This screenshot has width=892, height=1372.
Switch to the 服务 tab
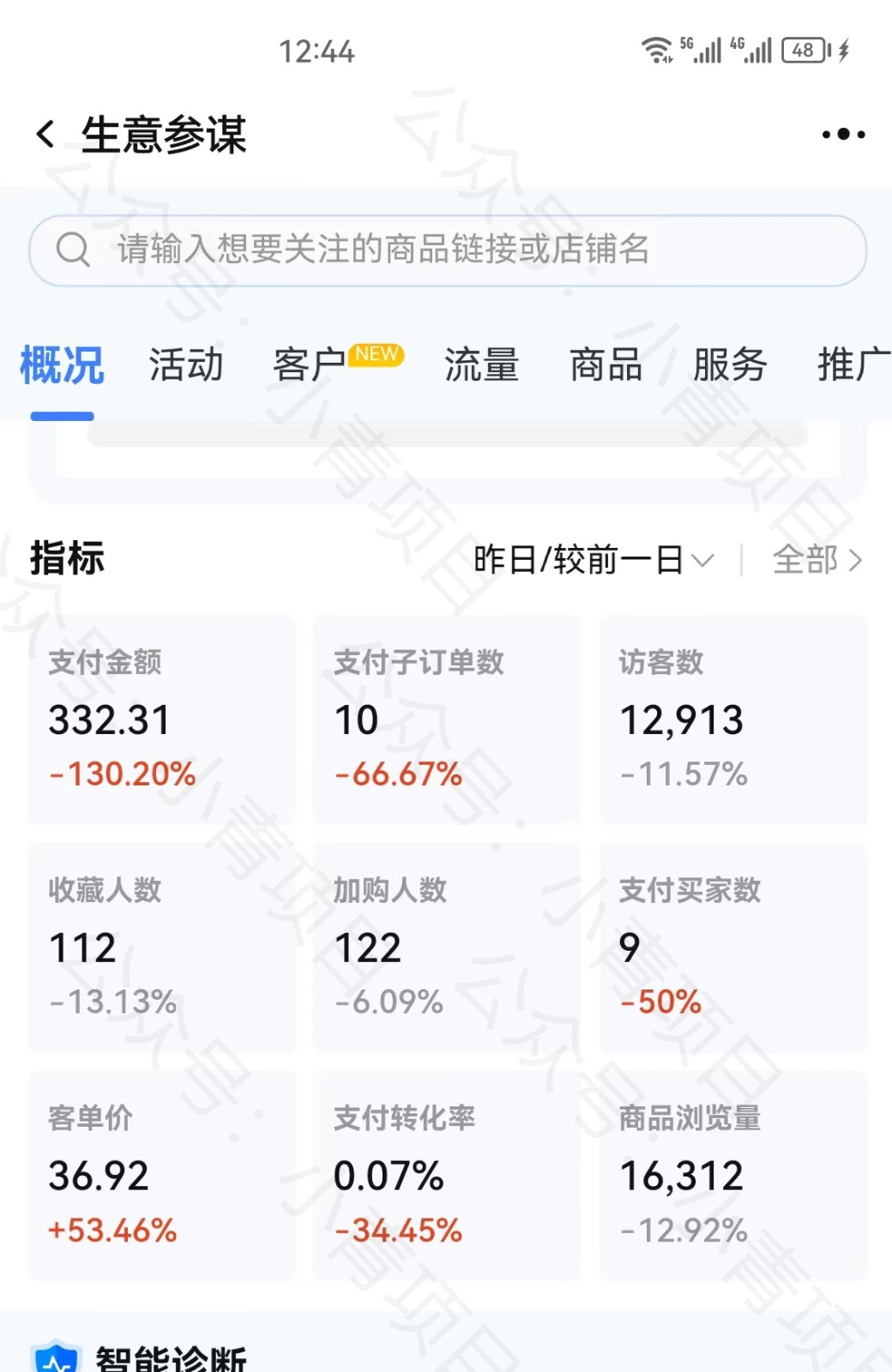pyautogui.click(x=730, y=364)
